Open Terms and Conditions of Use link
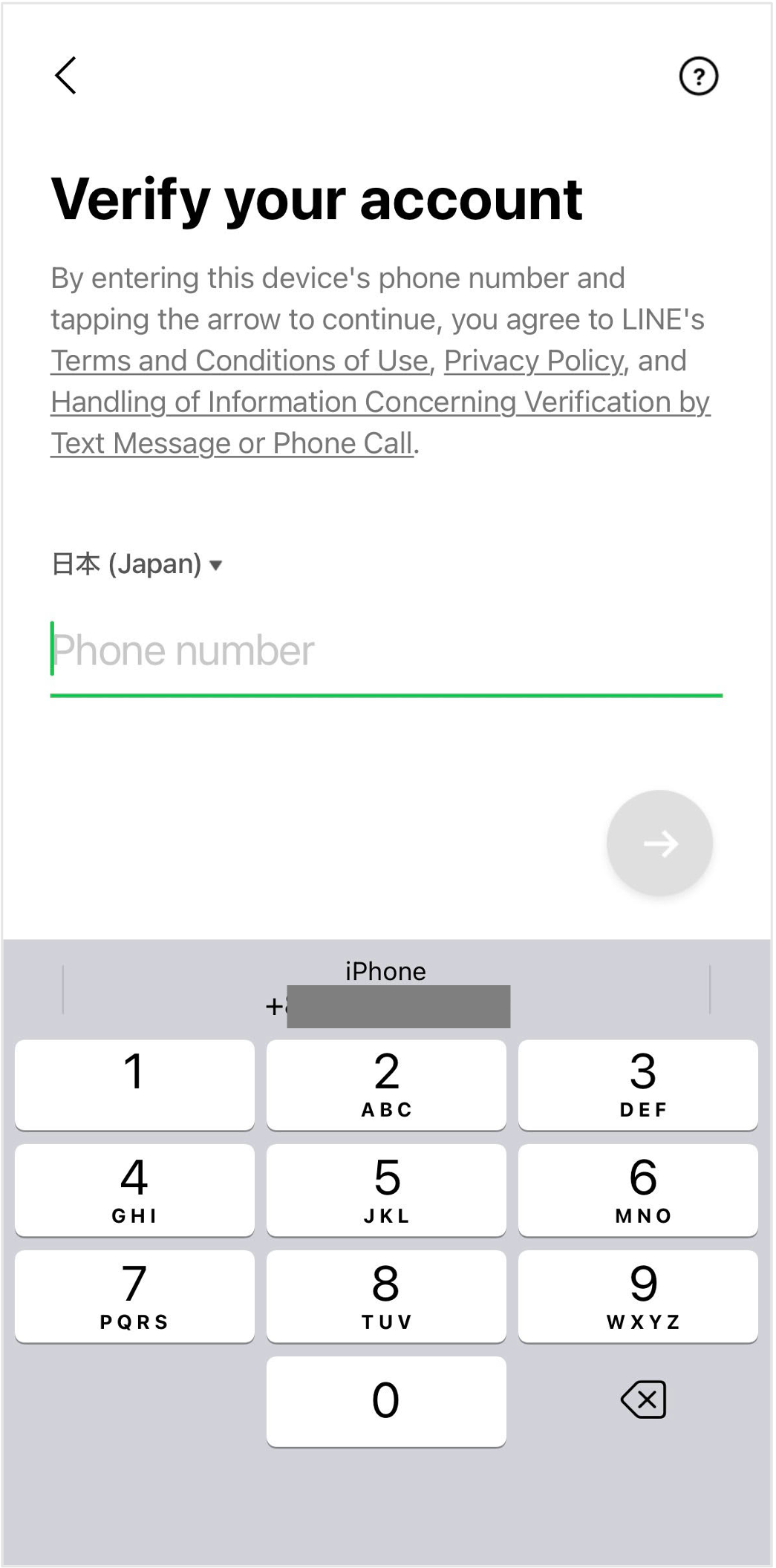Viewport: 776px width, 1568px height. [240, 361]
